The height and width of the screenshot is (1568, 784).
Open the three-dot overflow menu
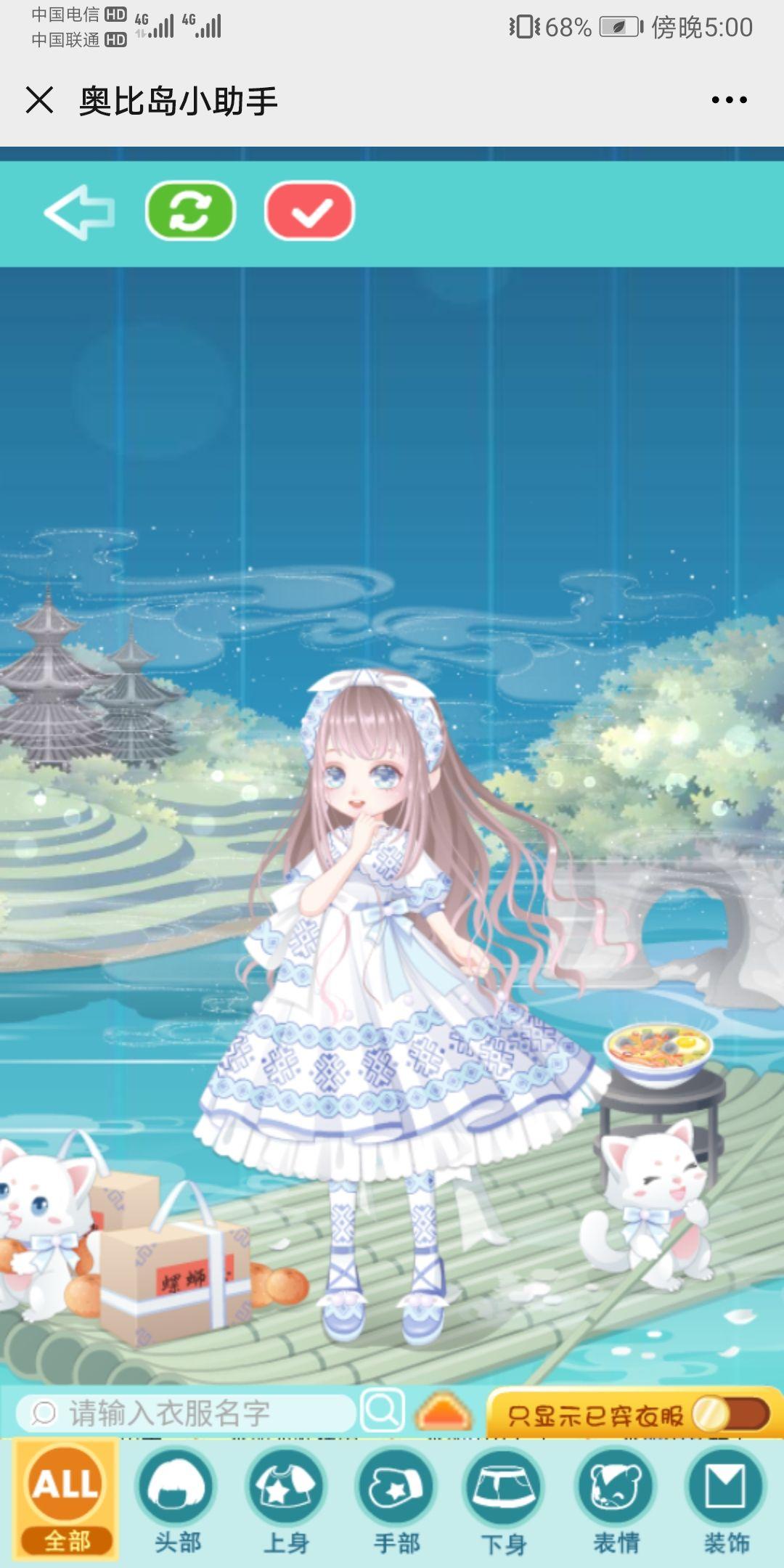coord(729,99)
